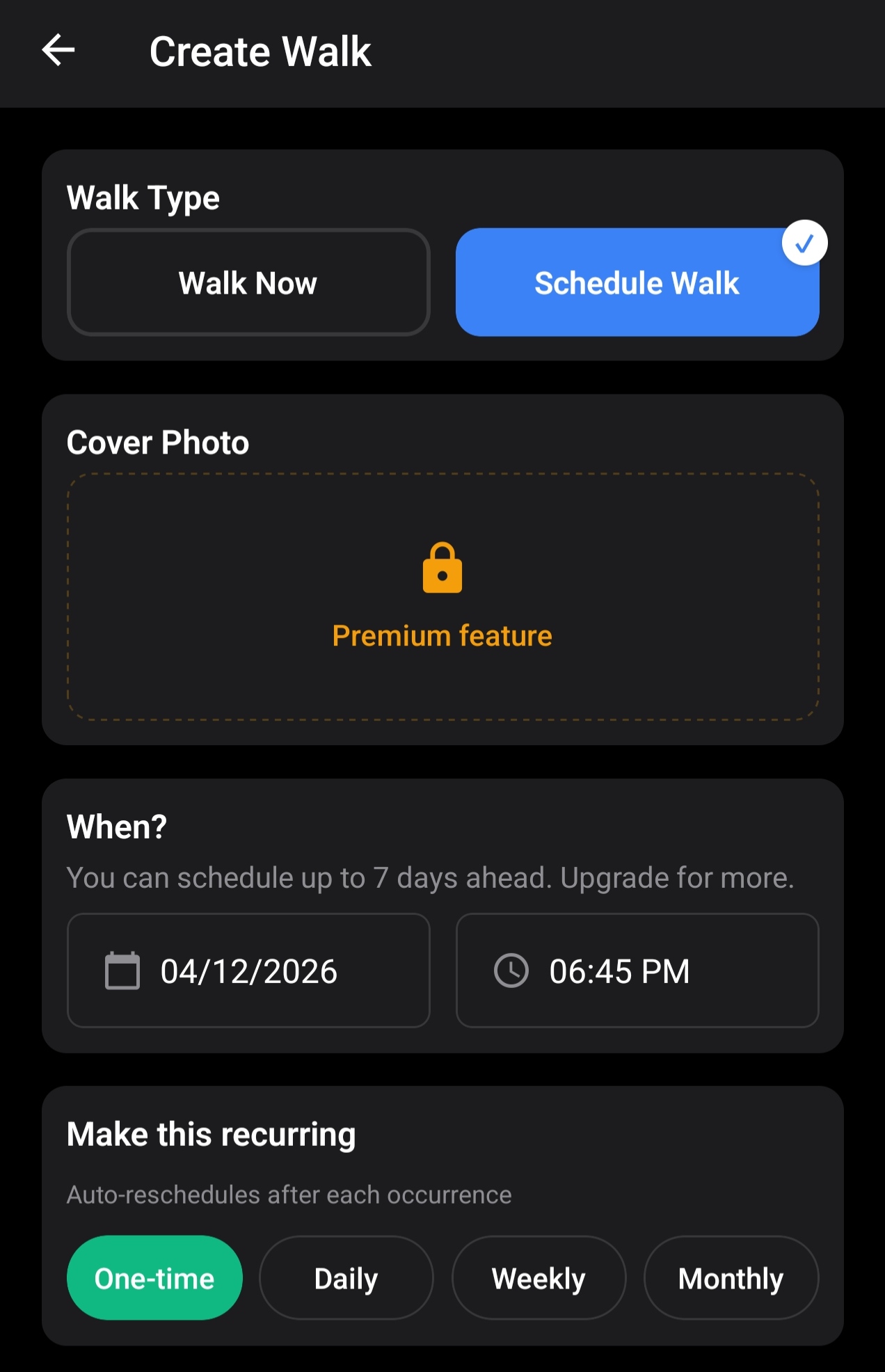This screenshot has height=1372, width=885.
Task: Select the Schedule Walk option
Action: 637,282
